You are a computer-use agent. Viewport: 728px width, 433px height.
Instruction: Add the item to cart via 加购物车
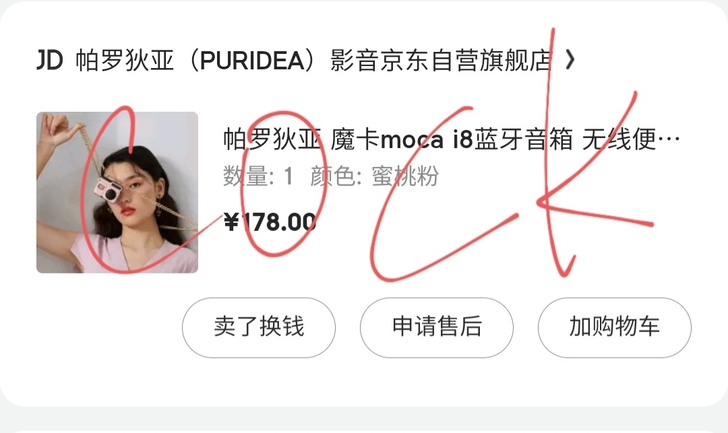point(614,327)
